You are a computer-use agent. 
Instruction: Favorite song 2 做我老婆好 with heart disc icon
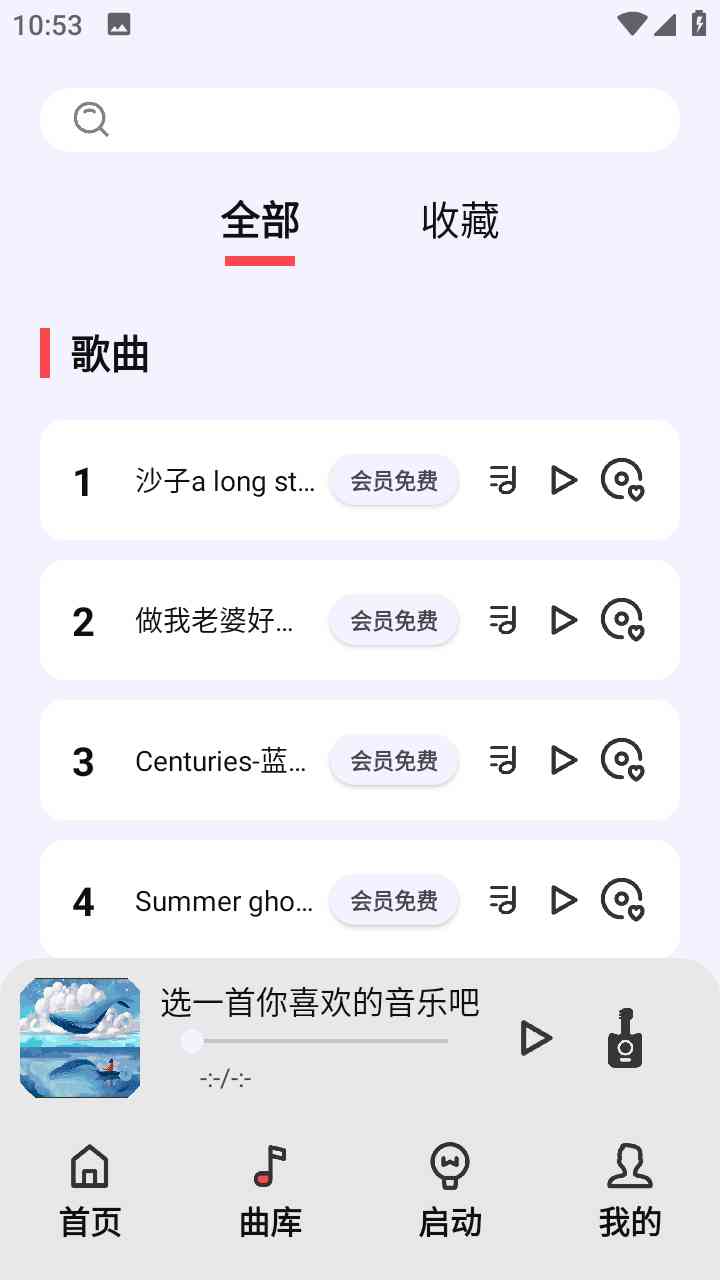click(x=622, y=620)
